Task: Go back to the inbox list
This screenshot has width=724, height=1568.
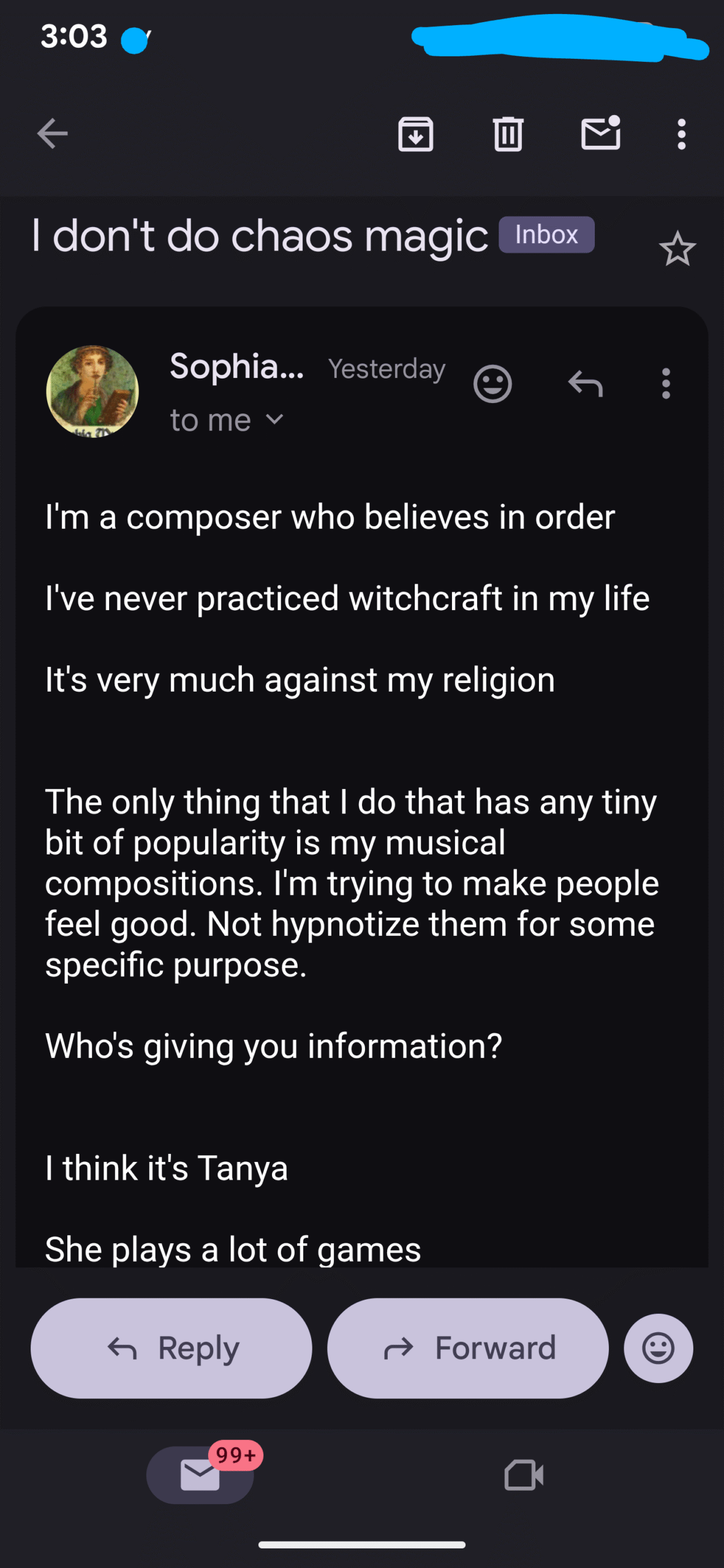Action: [x=52, y=134]
